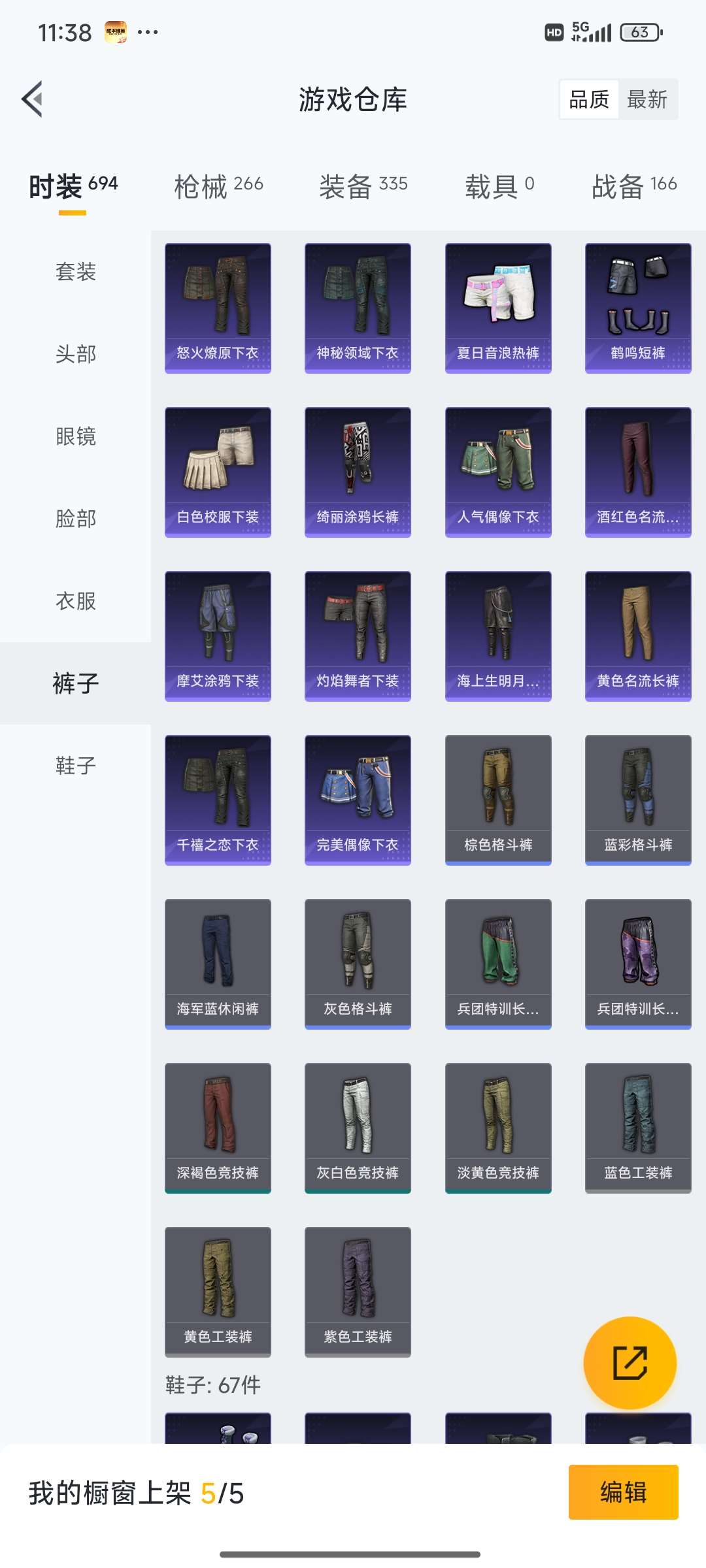Open the 枪械 tab
Image resolution: width=706 pixels, height=1568 pixels.
216,185
